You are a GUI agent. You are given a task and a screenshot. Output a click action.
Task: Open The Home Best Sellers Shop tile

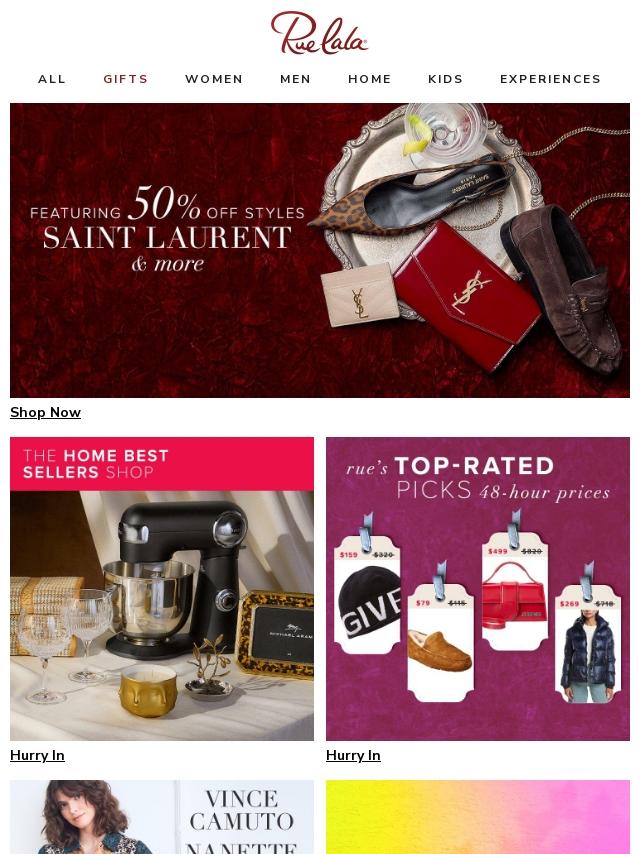tap(162, 588)
